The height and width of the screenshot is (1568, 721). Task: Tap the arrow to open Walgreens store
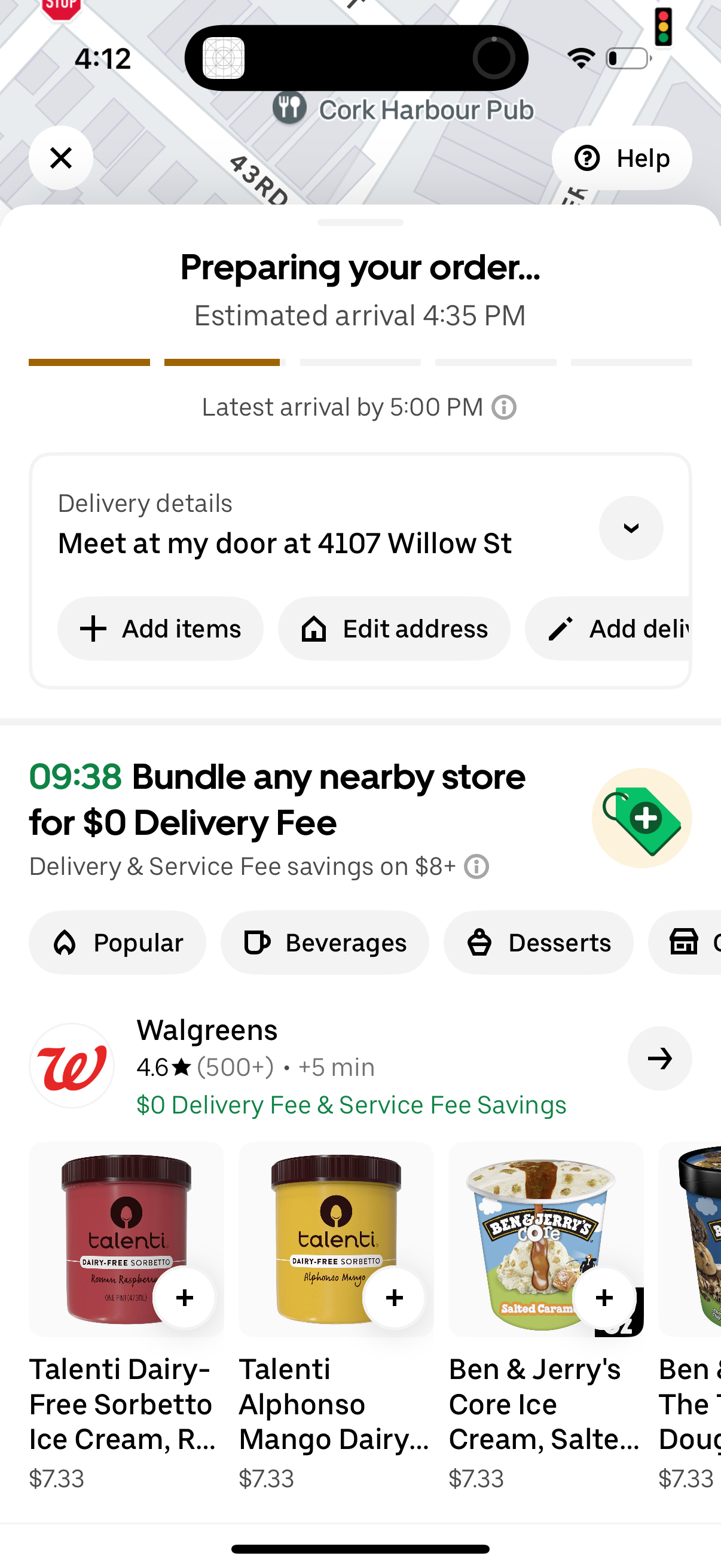coord(659,1059)
